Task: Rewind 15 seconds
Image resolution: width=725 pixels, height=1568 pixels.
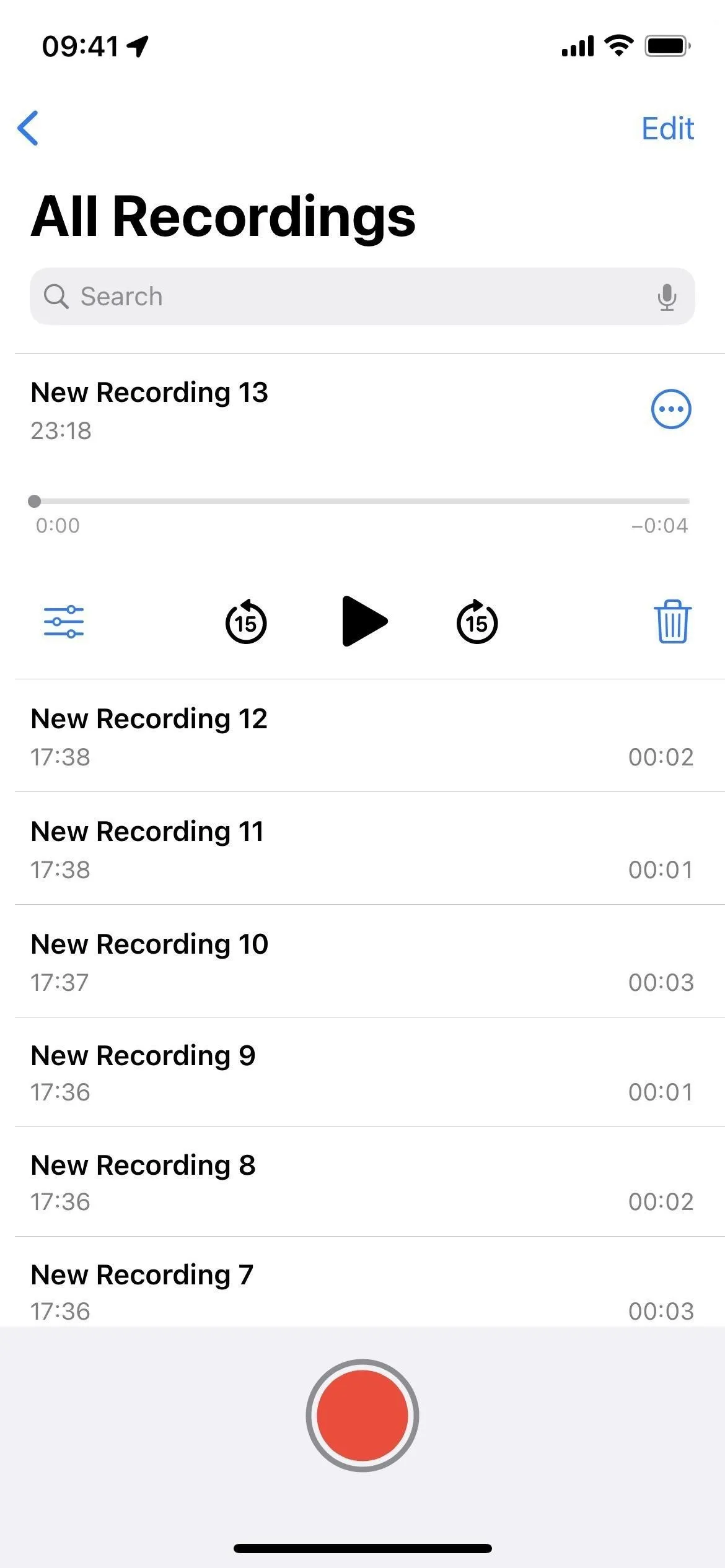Action: (246, 622)
